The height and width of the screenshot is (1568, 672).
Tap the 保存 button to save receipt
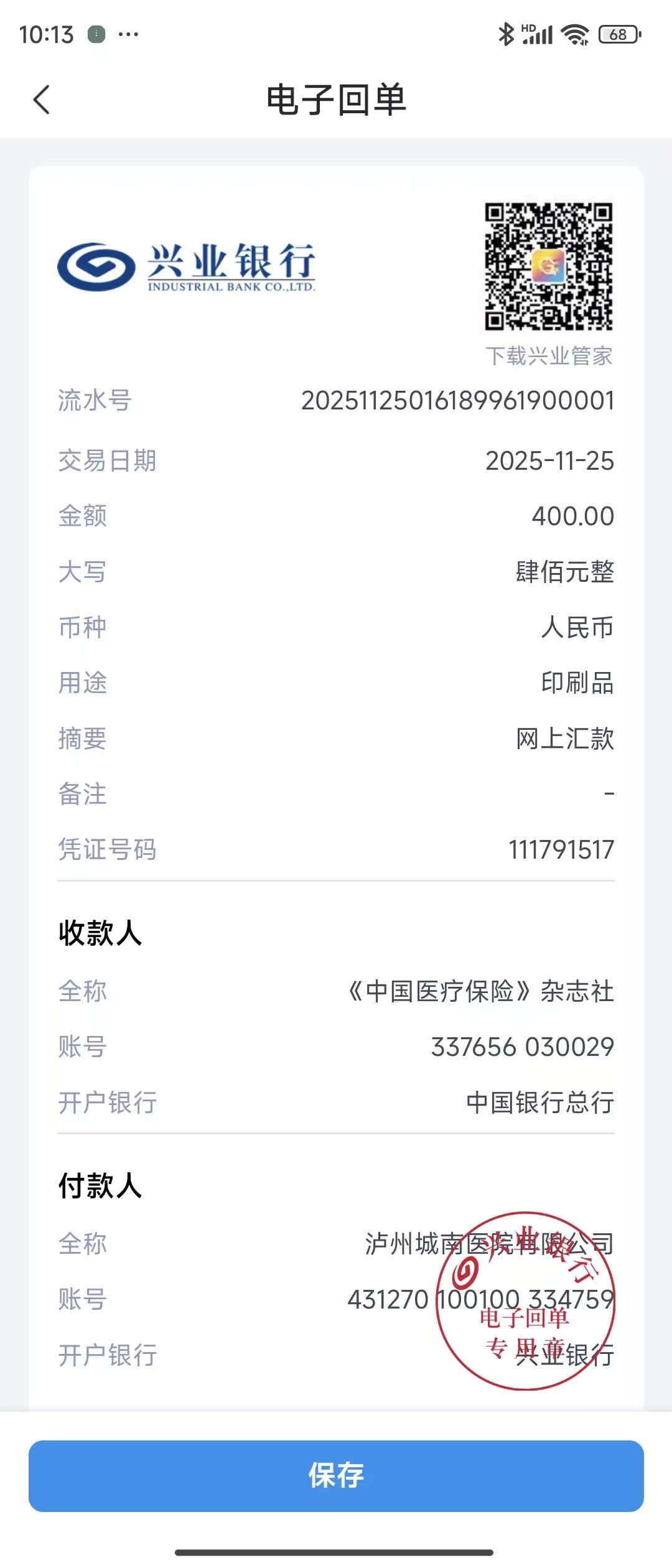pos(336,1475)
